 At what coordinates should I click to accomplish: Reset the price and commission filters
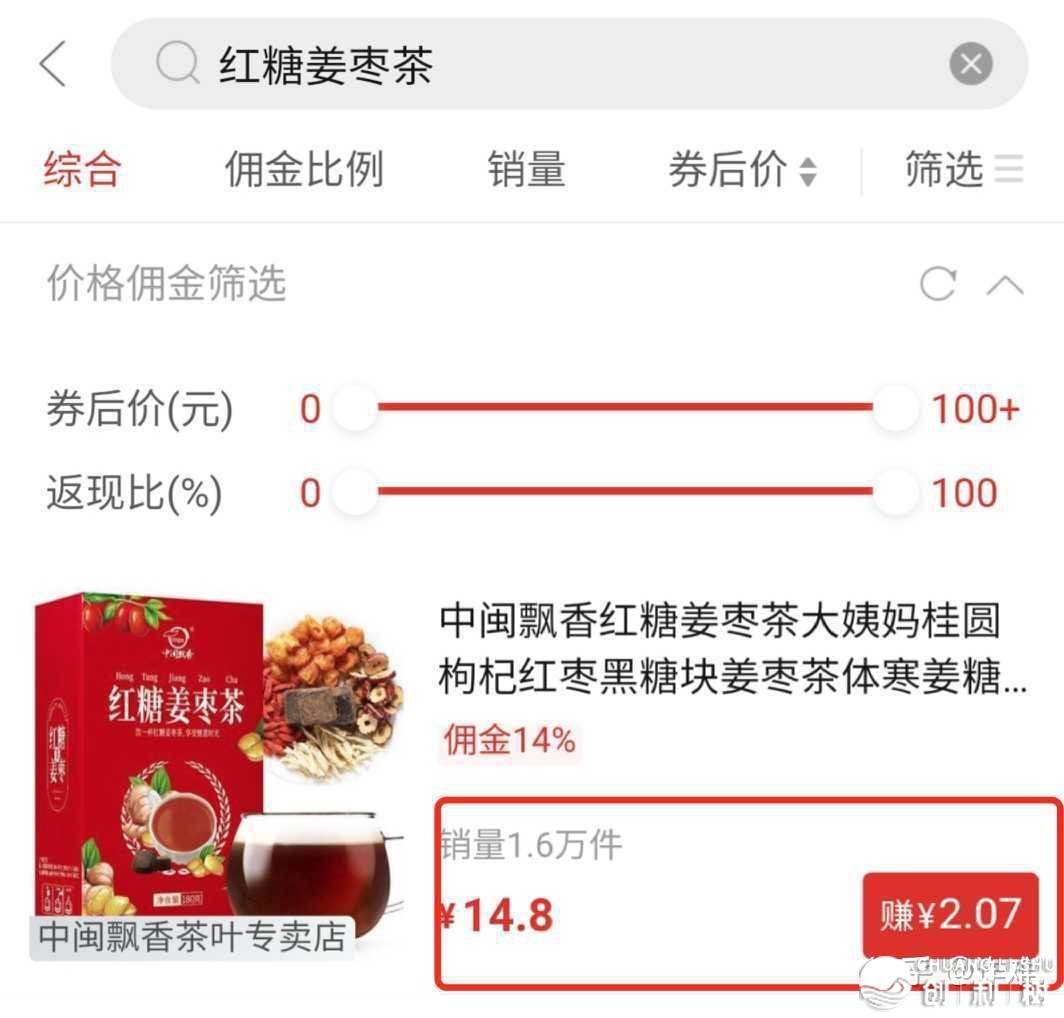(938, 285)
